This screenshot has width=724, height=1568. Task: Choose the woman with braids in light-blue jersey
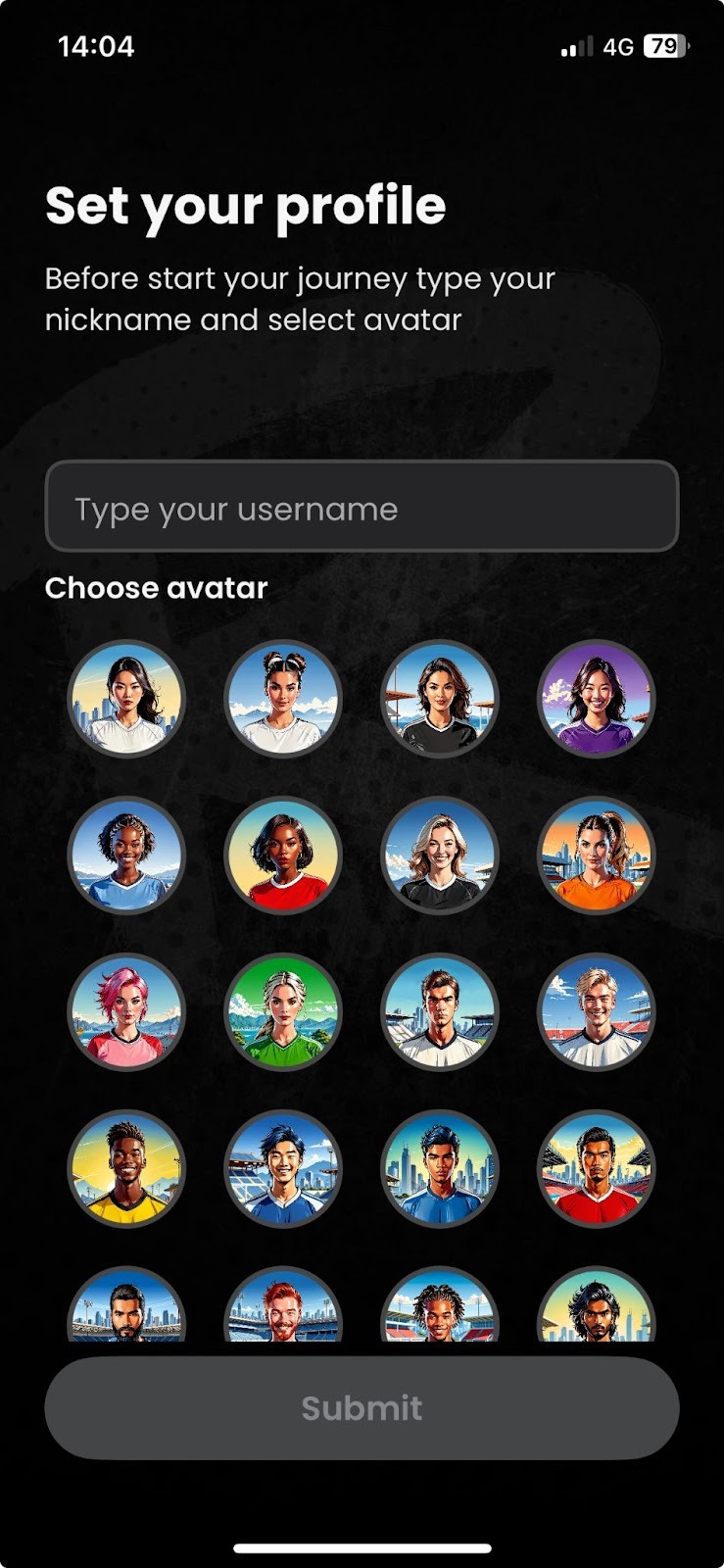126,856
